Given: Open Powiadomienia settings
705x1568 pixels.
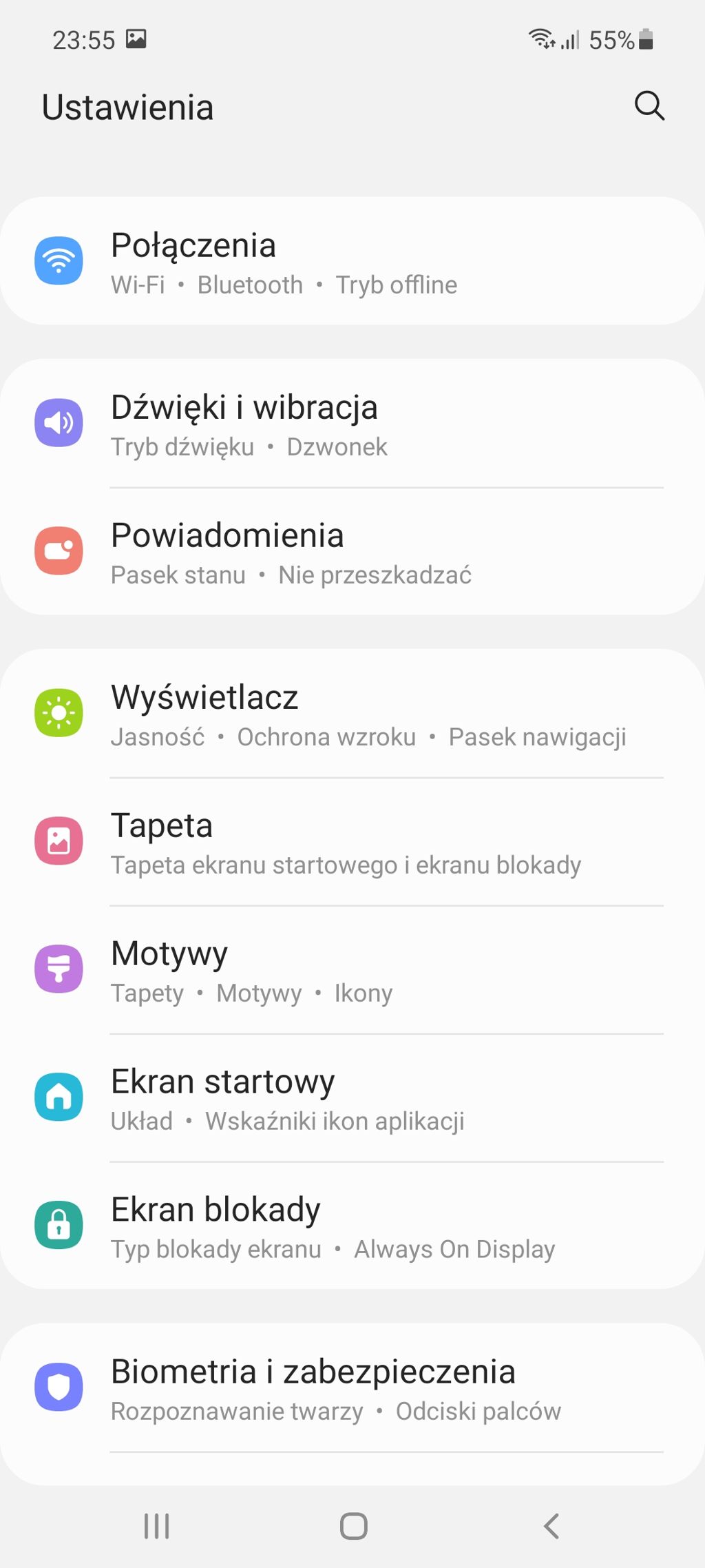Looking at the screenshot, I should (x=352, y=553).
